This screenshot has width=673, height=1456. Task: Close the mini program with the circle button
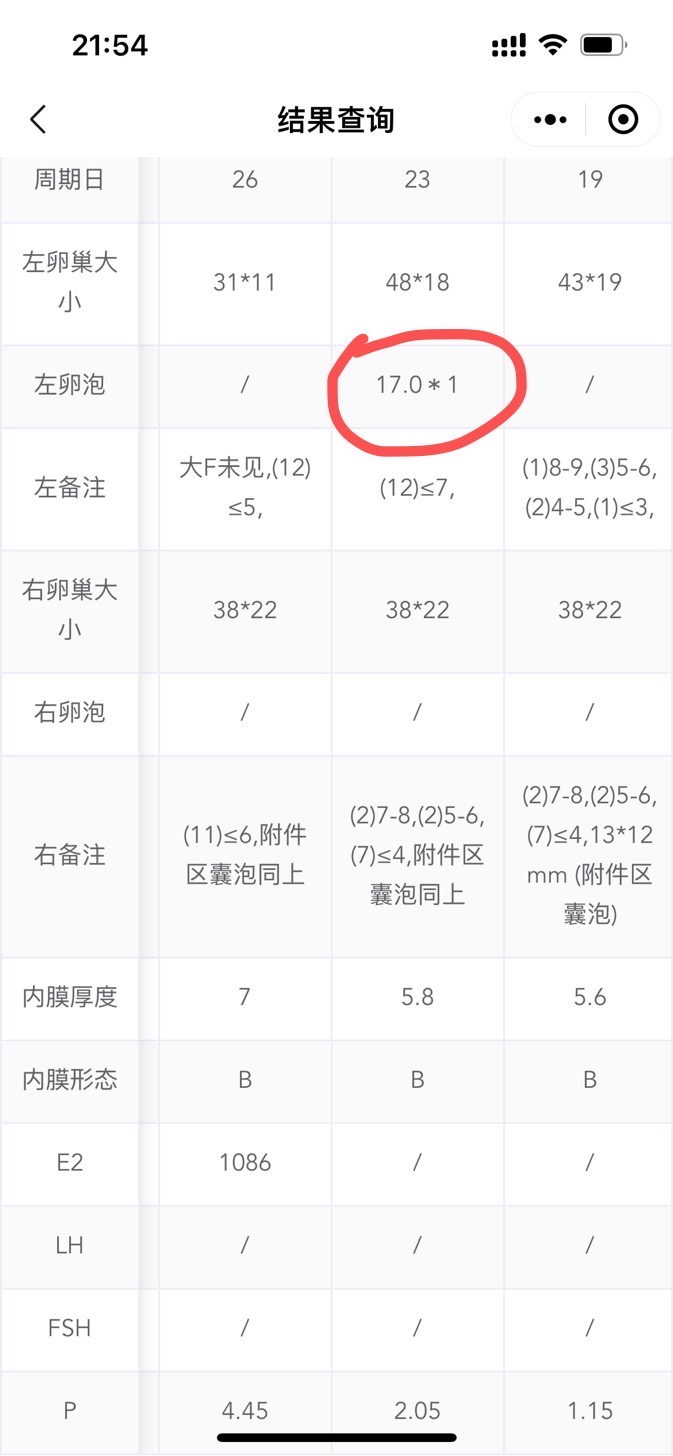click(x=623, y=120)
